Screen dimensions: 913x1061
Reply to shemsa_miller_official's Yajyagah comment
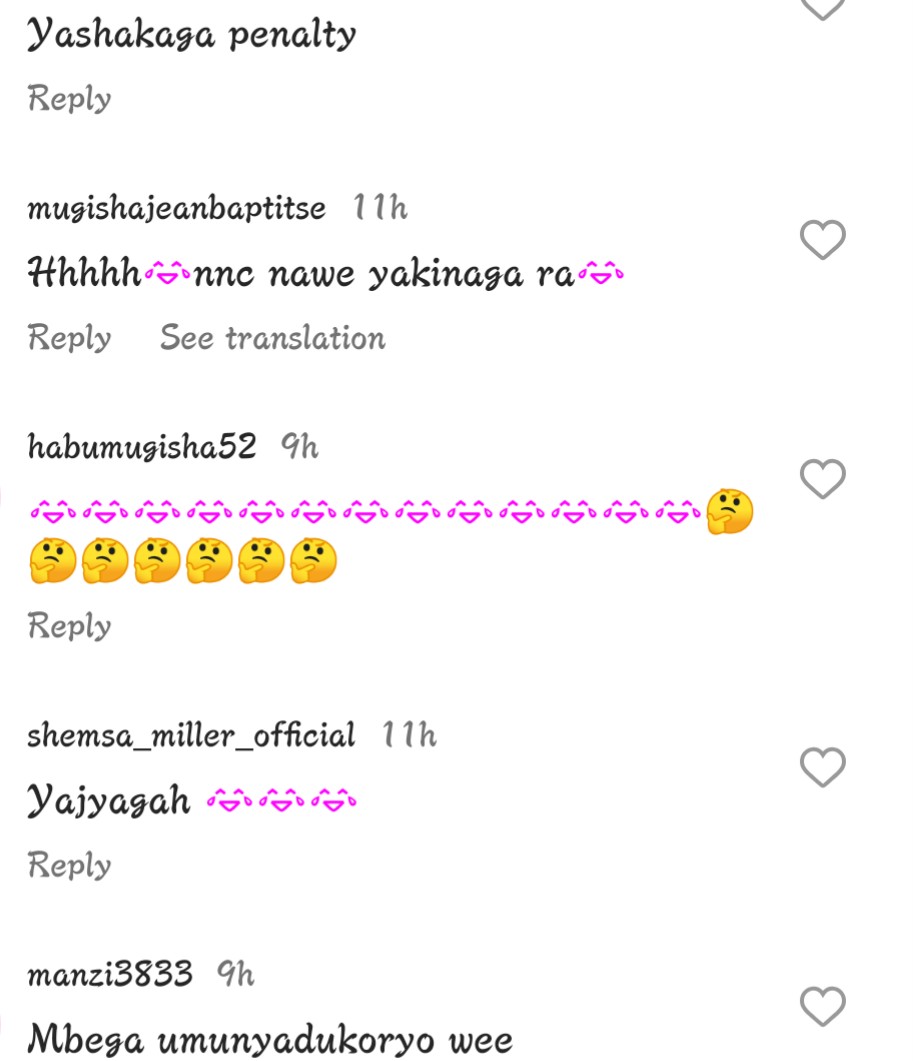(x=69, y=865)
